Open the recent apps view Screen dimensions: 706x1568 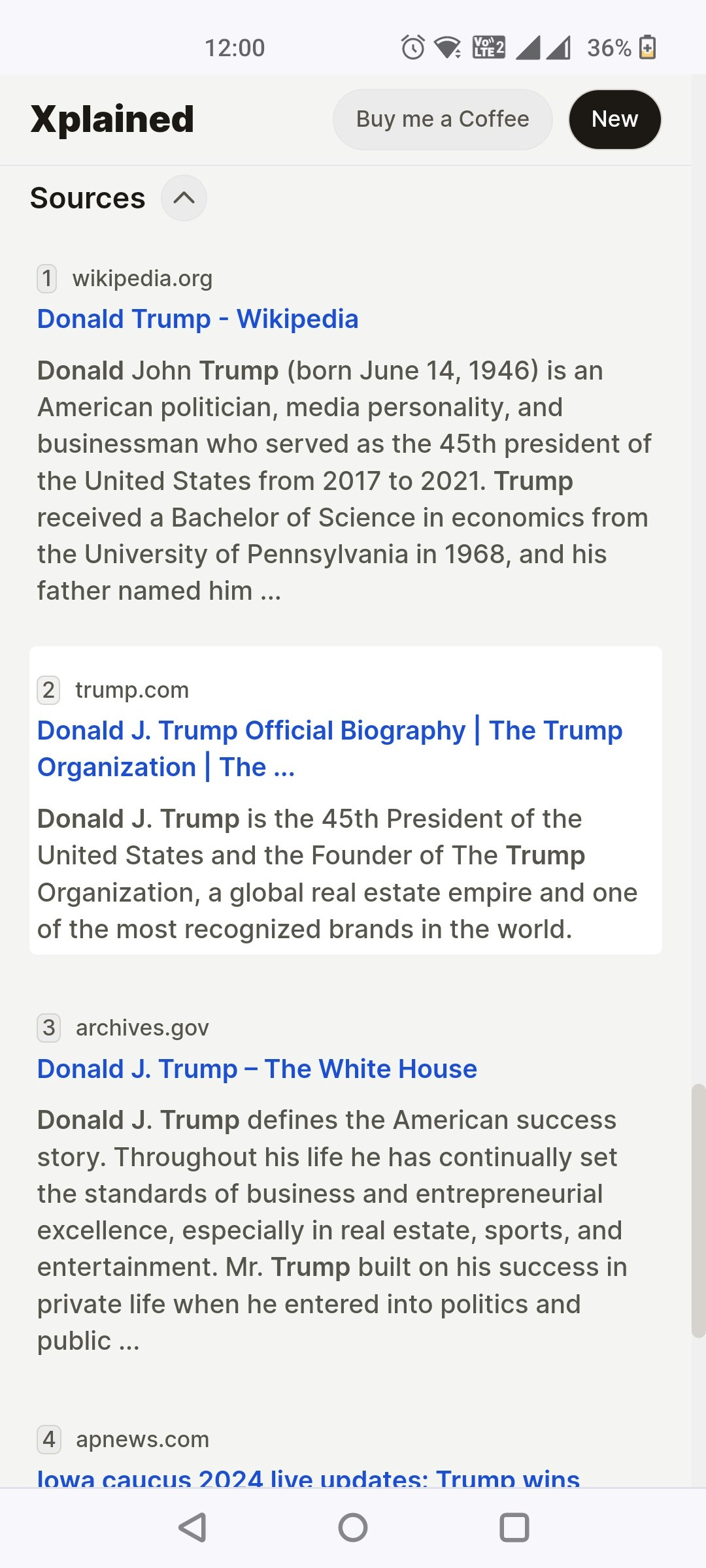click(x=514, y=1527)
